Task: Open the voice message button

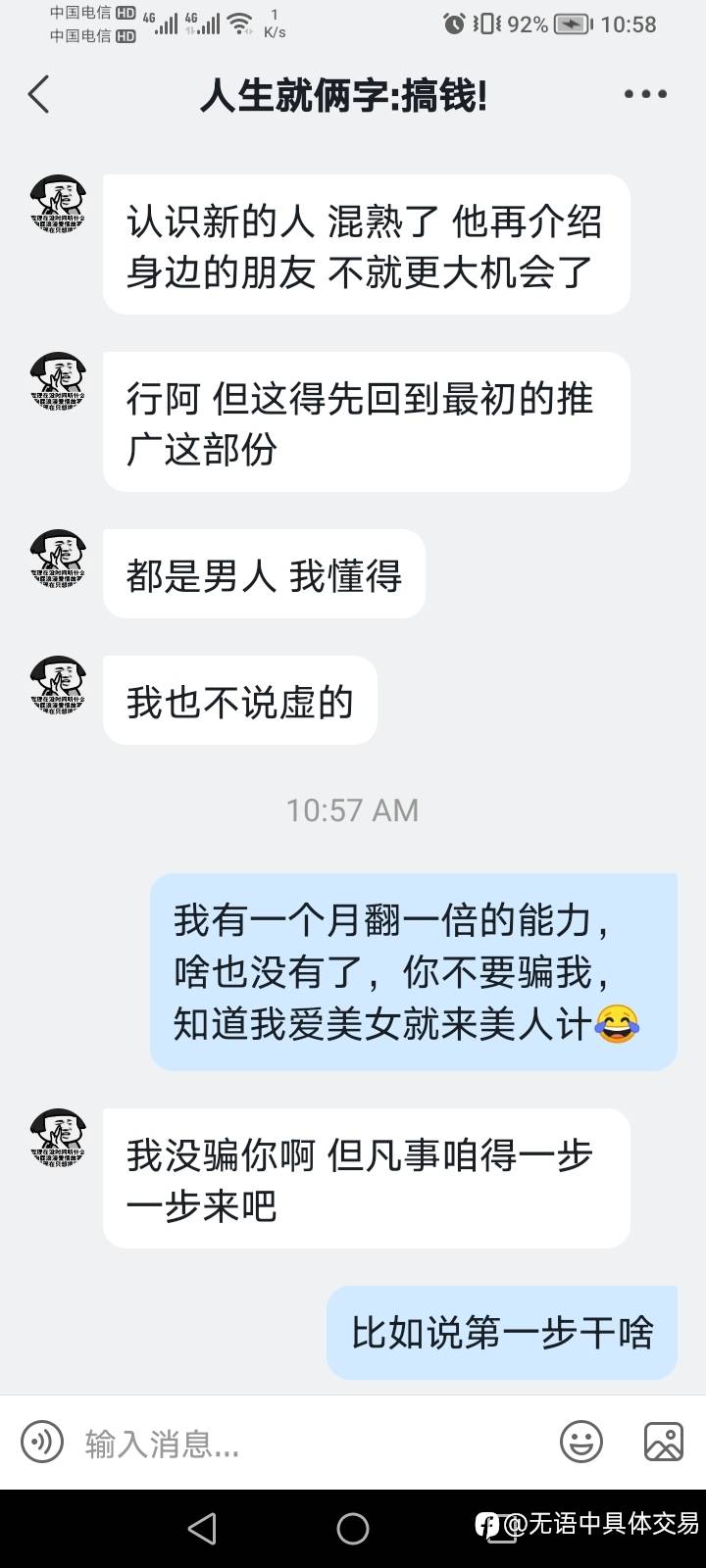Action: pos(41,1443)
